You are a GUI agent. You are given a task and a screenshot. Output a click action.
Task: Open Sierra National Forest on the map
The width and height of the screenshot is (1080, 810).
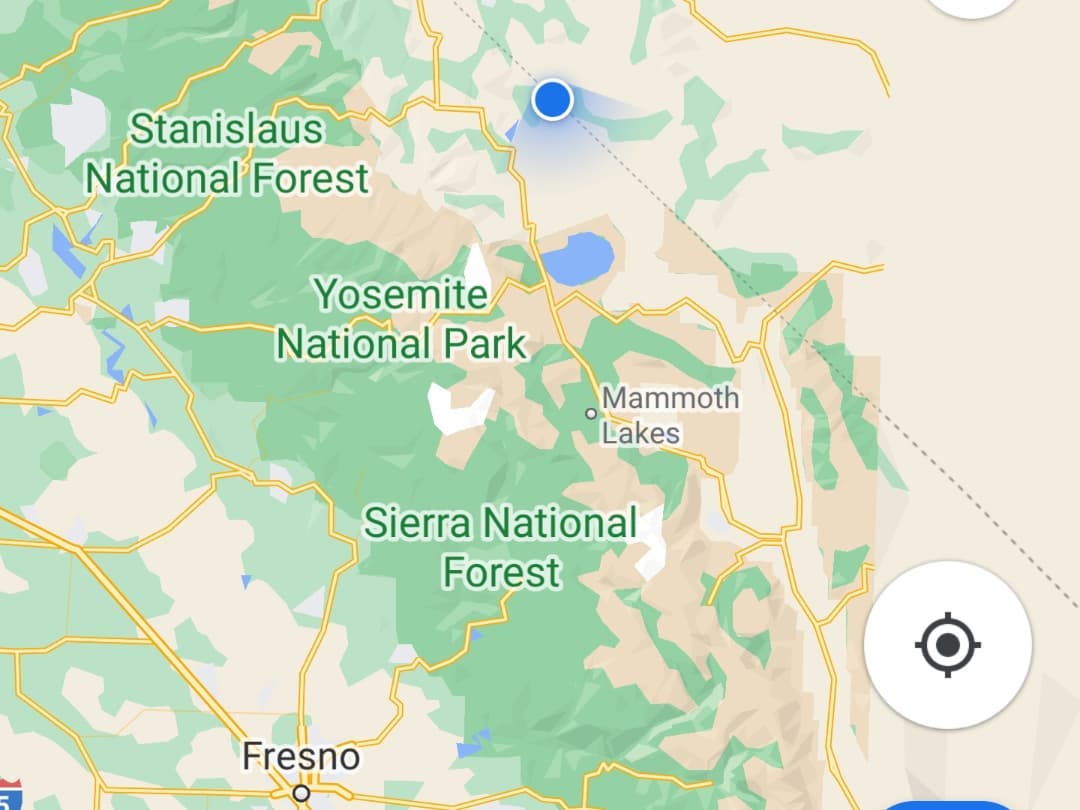tap(500, 547)
